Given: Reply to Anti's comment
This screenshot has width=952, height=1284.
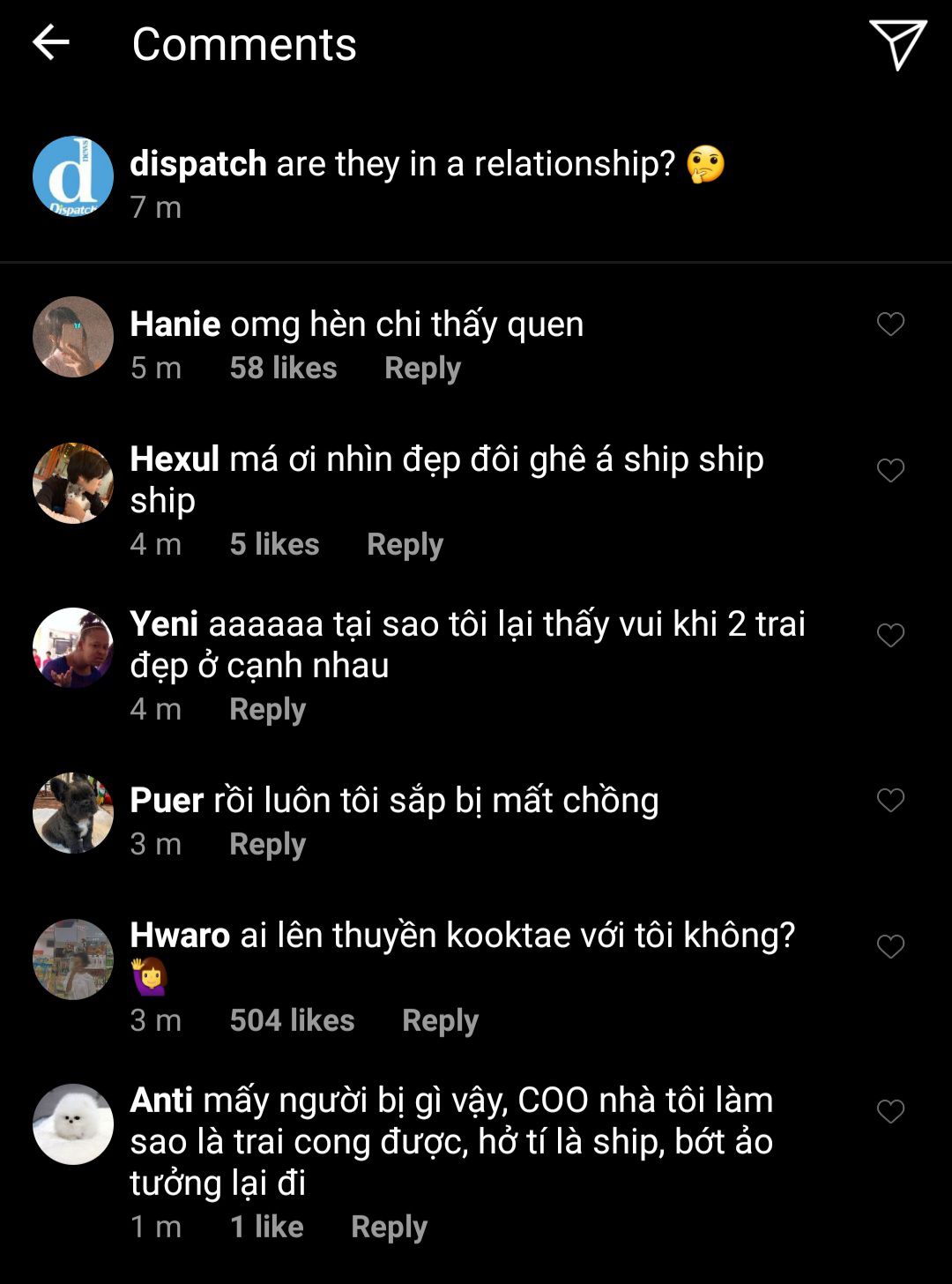Looking at the screenshot, I should tap(389, 1227).
